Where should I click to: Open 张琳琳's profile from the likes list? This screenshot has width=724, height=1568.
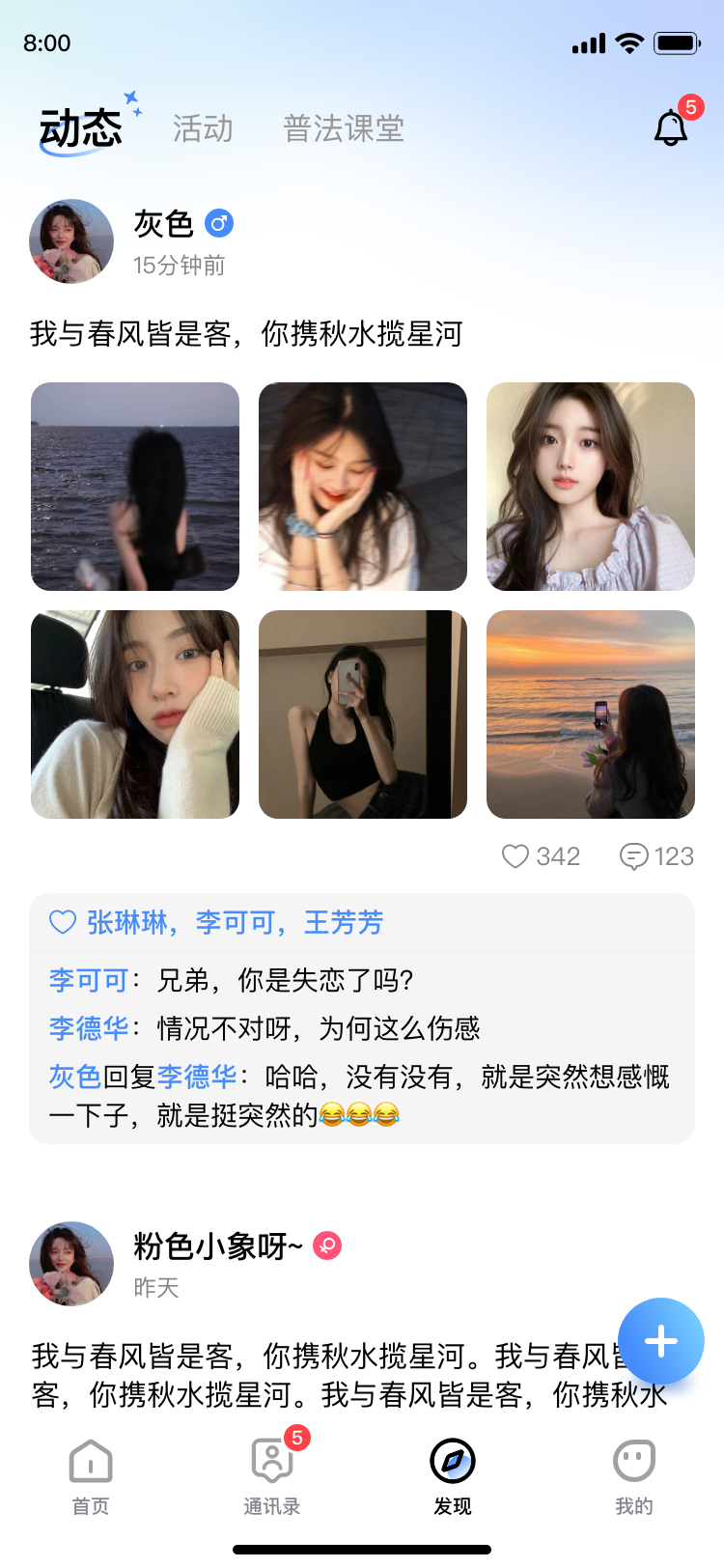pos(126,923)
